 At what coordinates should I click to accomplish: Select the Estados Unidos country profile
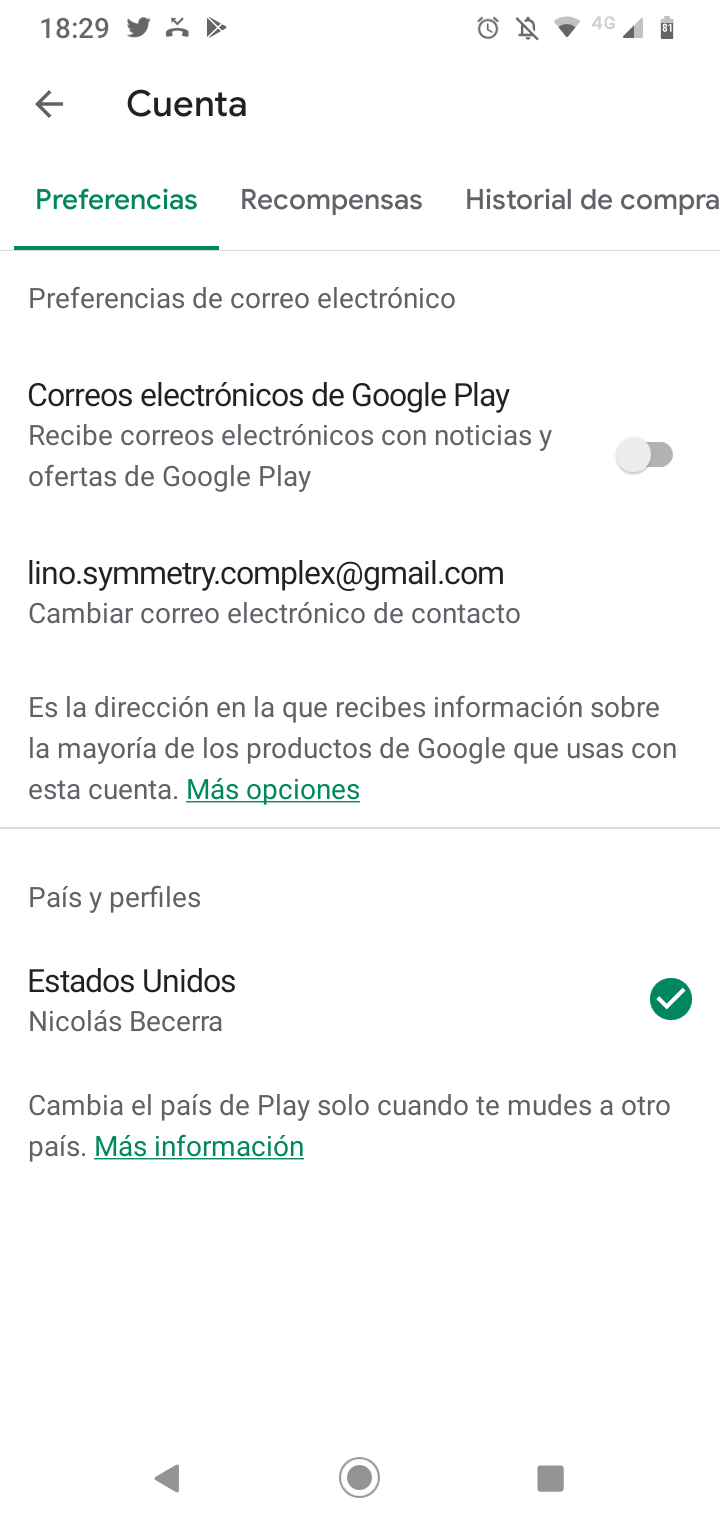[360, 1000]
